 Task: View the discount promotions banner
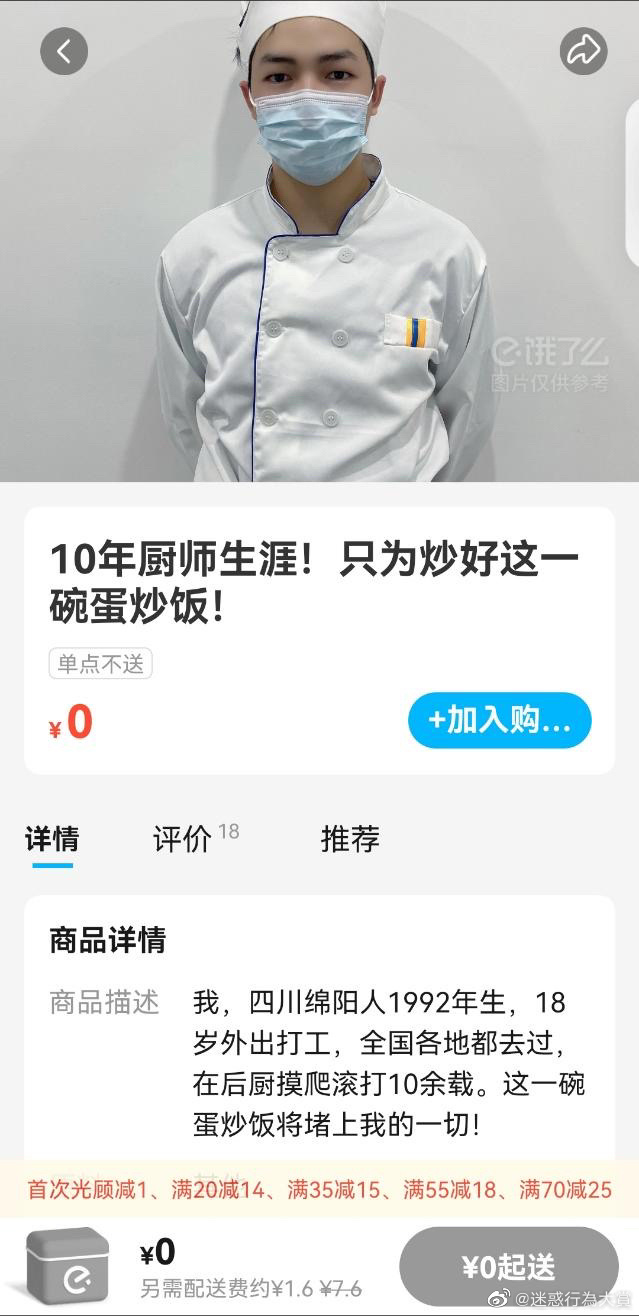319,1189
